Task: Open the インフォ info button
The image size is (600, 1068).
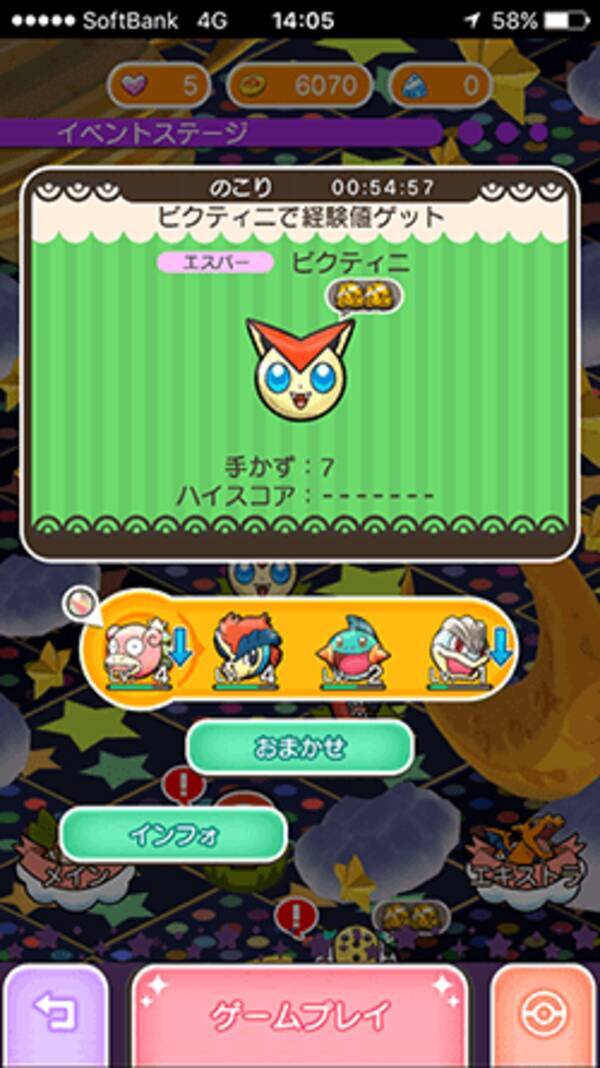Action: click(173, 835)
